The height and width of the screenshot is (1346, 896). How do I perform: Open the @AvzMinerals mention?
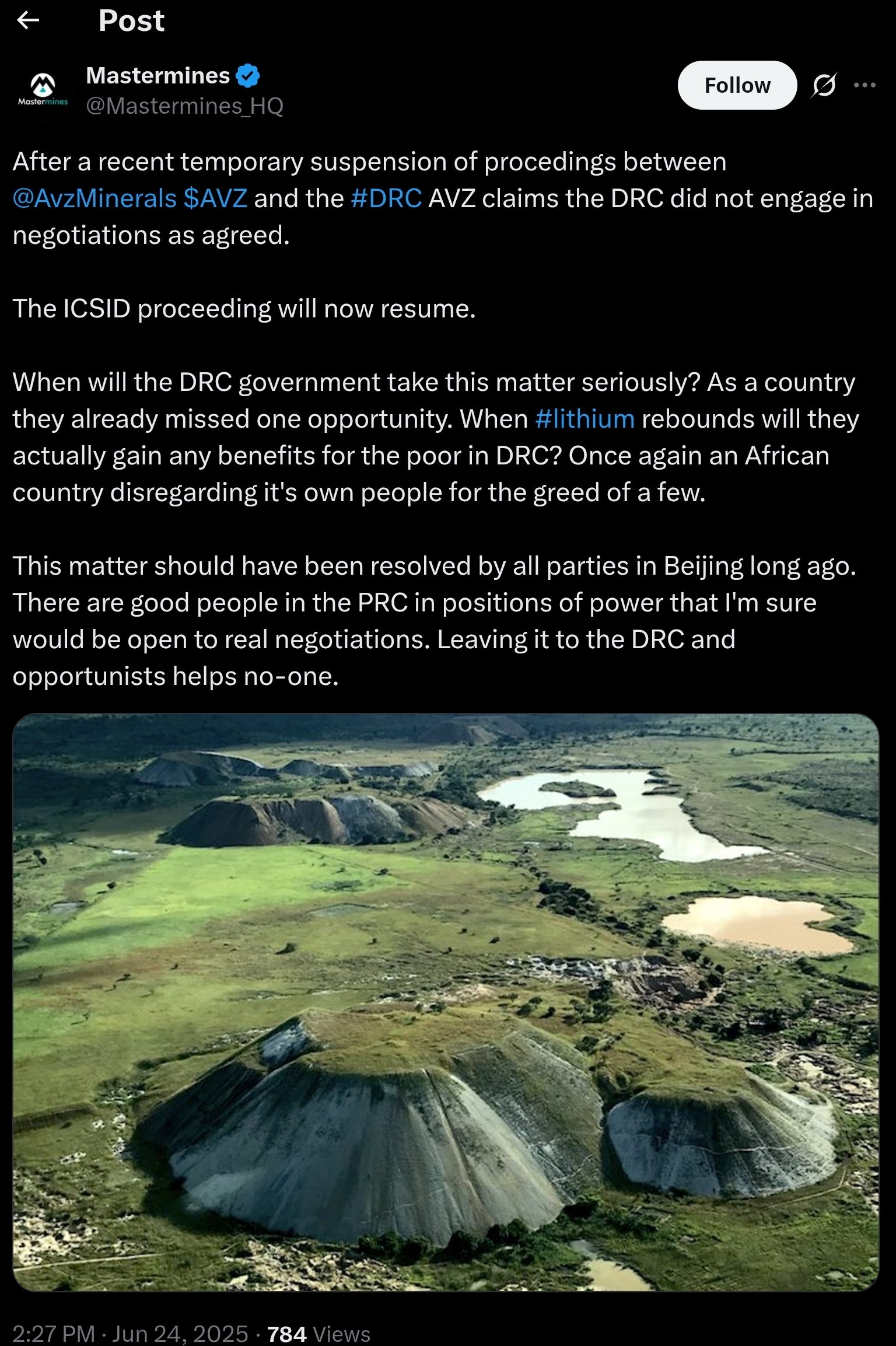tap(94, 199)
